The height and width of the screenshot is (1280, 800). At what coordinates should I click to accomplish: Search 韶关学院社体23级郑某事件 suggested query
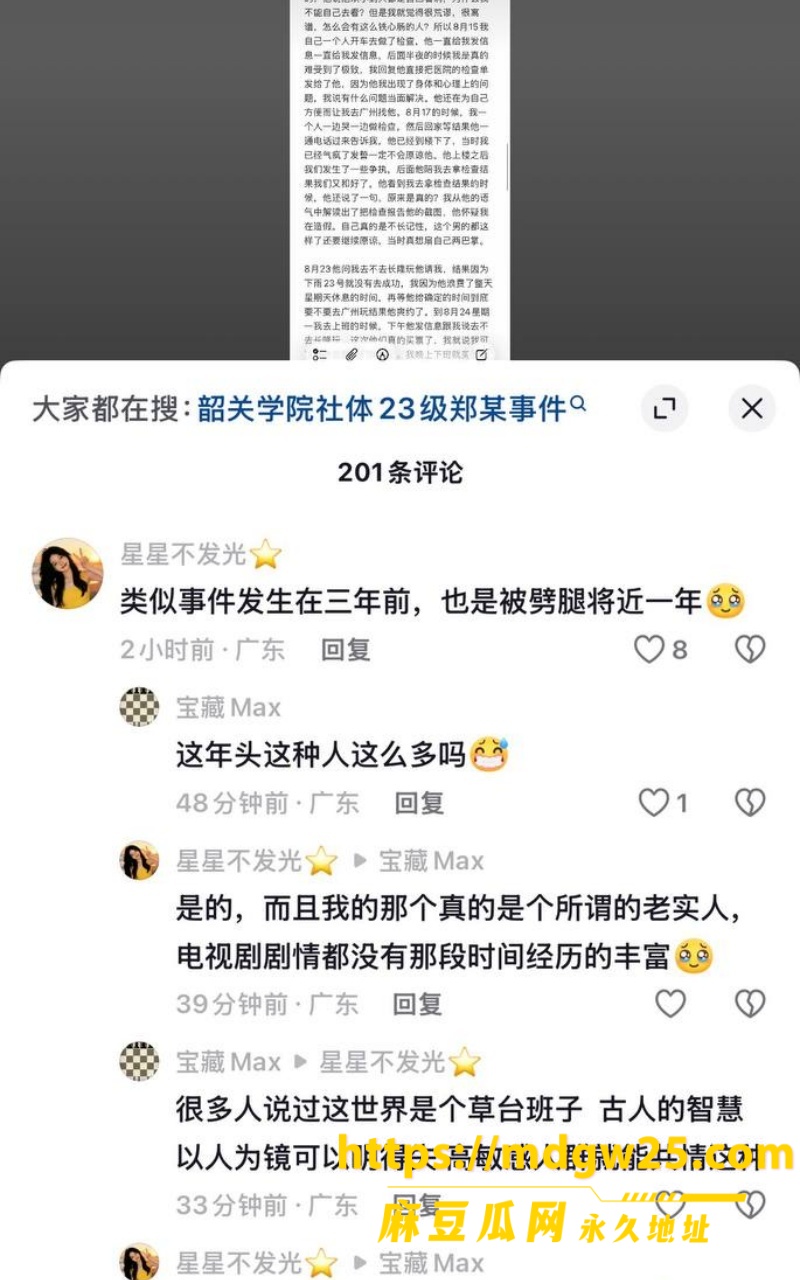coord(391,408)
